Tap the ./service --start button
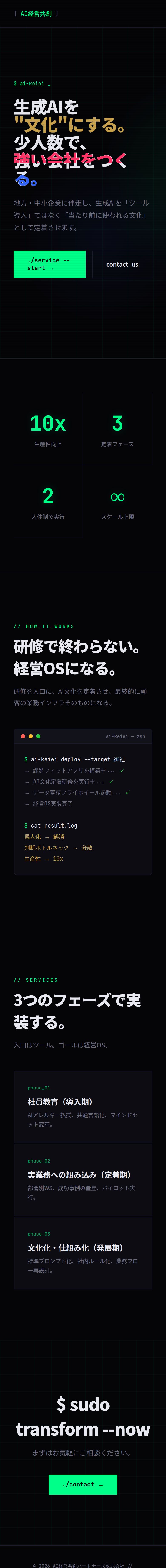 pos(49,264)
